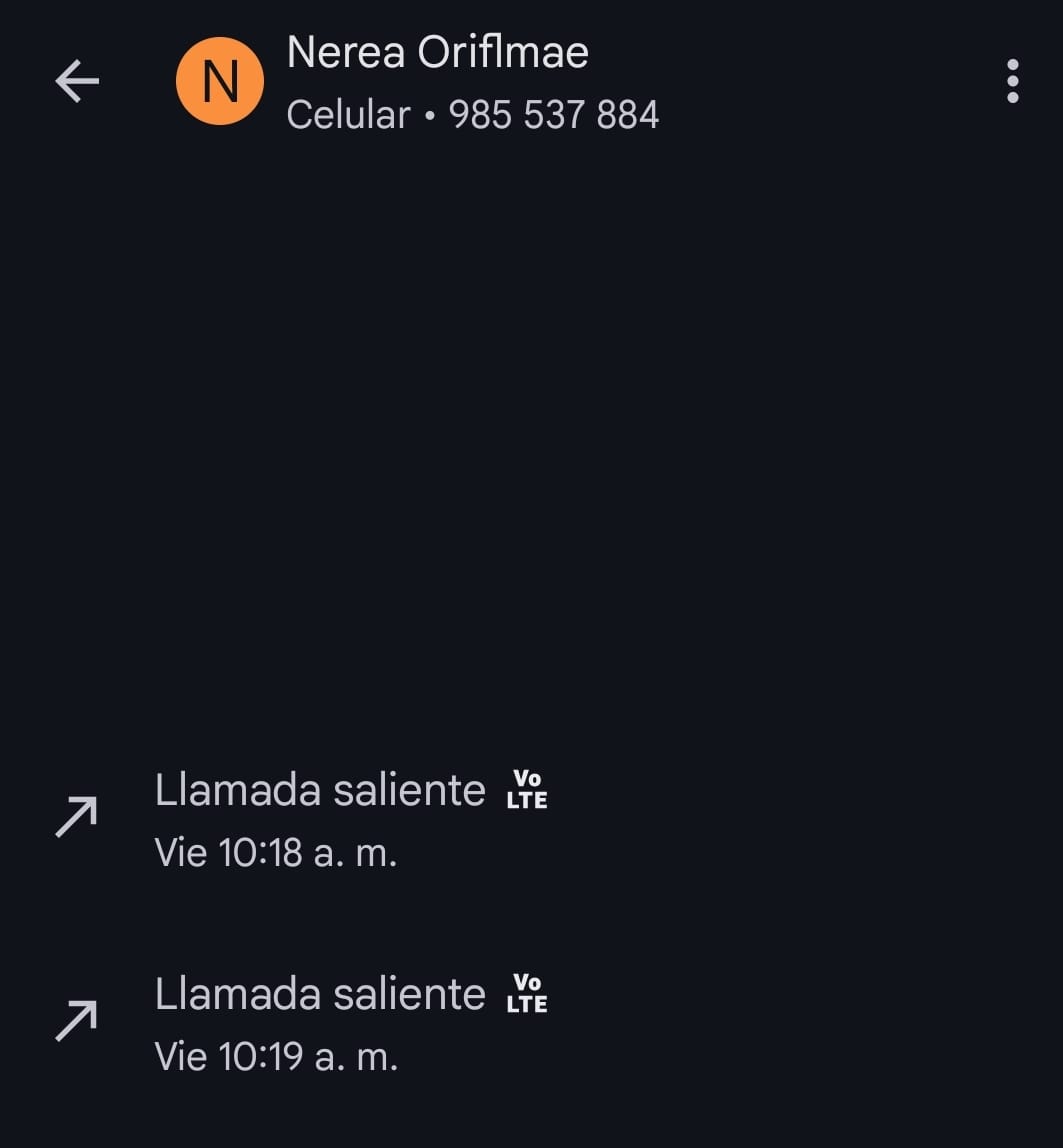The image size is (1063, 1148).
Task: Go back using the arrow icon
Action: coord(77,81)
